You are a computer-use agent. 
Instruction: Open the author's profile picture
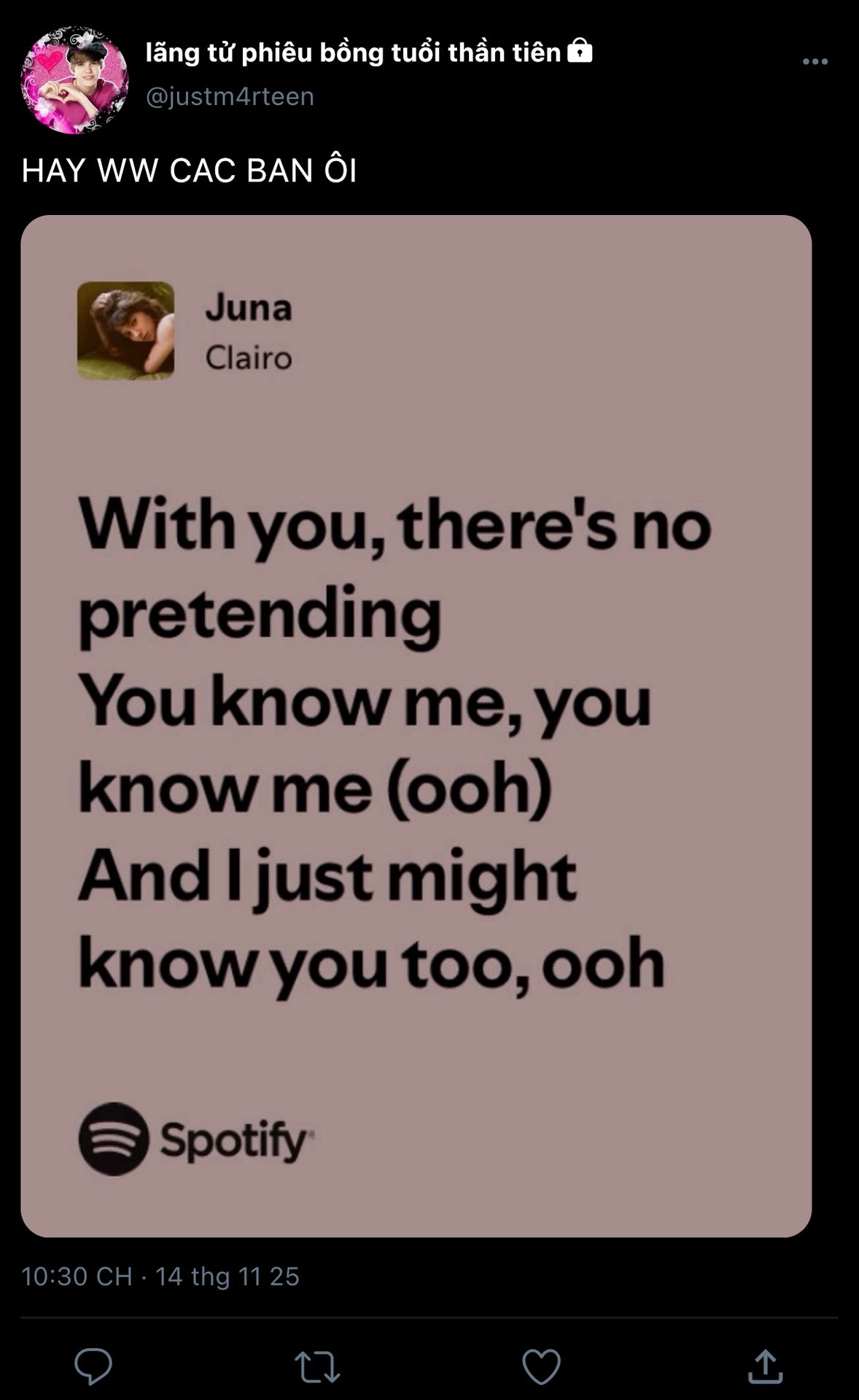74,80
